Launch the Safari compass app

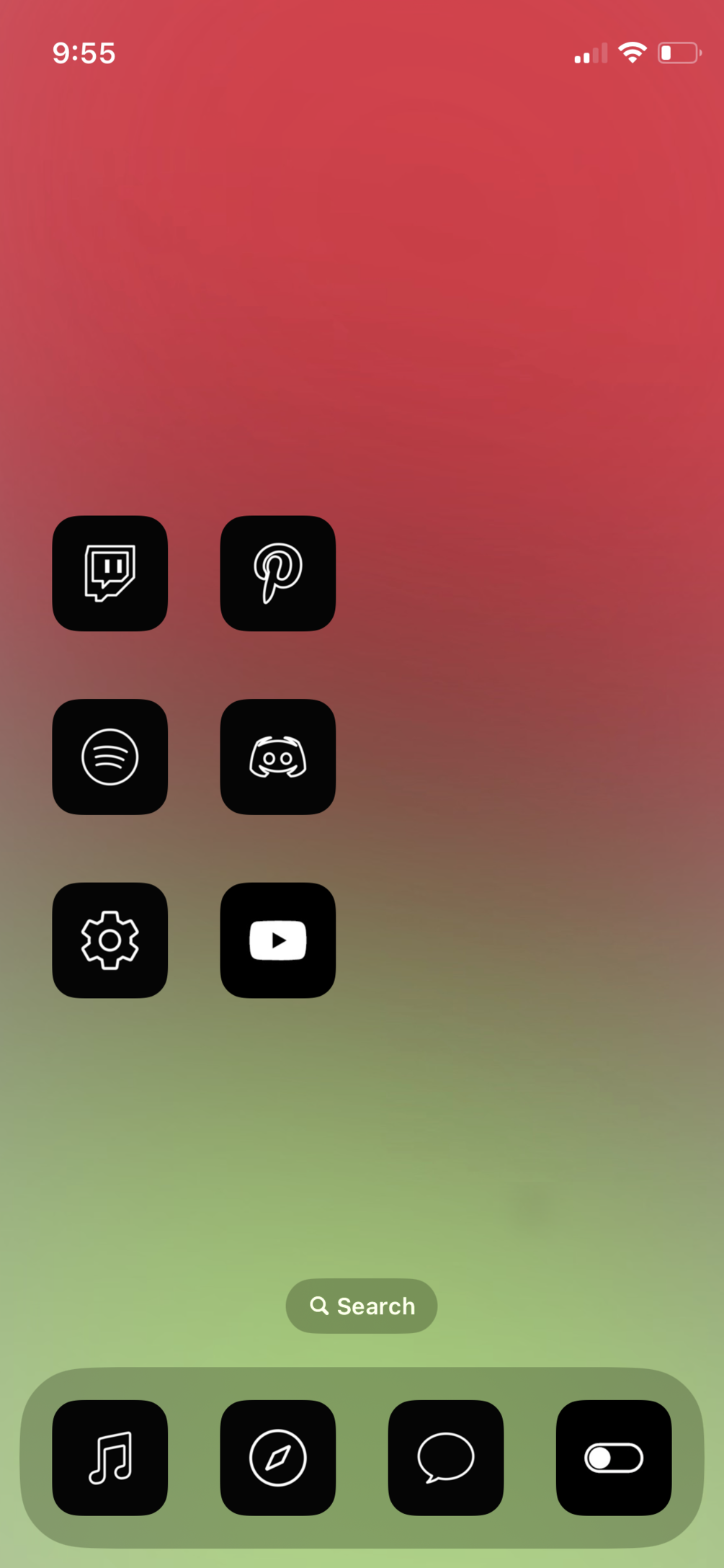(x=277, y=1457)
